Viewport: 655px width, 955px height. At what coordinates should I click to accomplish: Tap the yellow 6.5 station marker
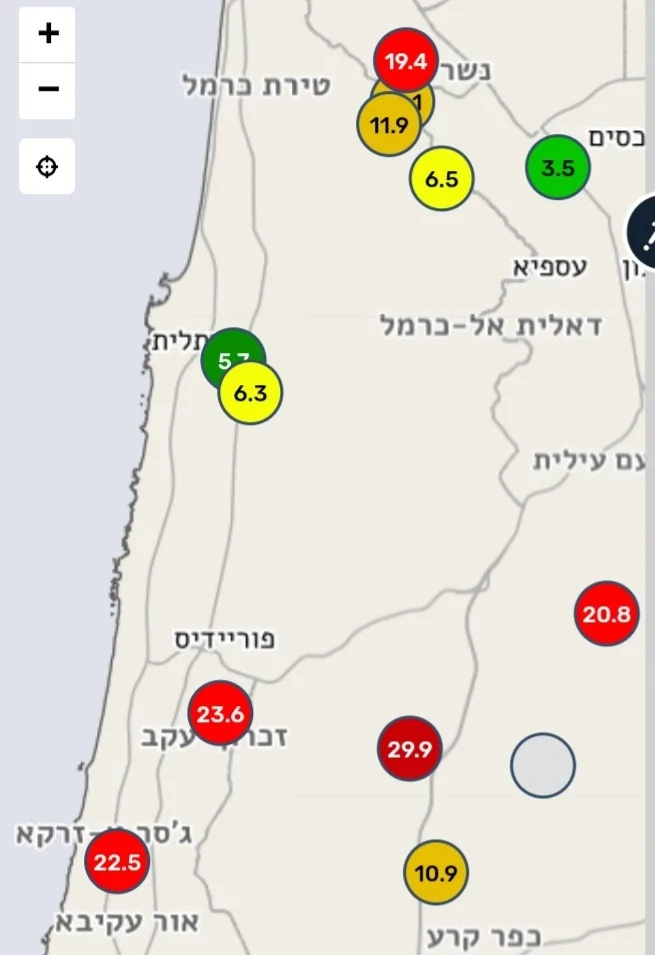(441, 179)
